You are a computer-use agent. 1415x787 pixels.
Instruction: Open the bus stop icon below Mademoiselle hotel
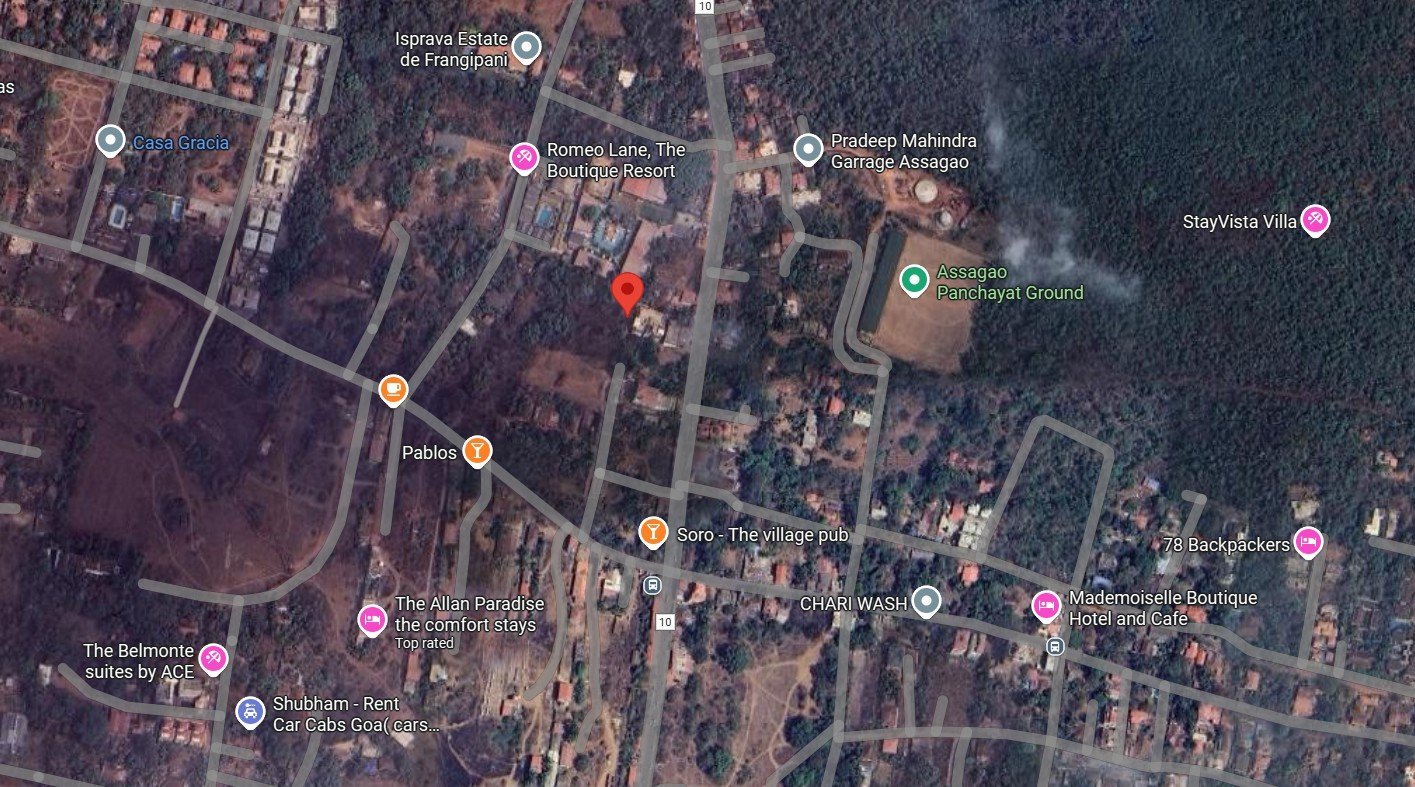1054,647
